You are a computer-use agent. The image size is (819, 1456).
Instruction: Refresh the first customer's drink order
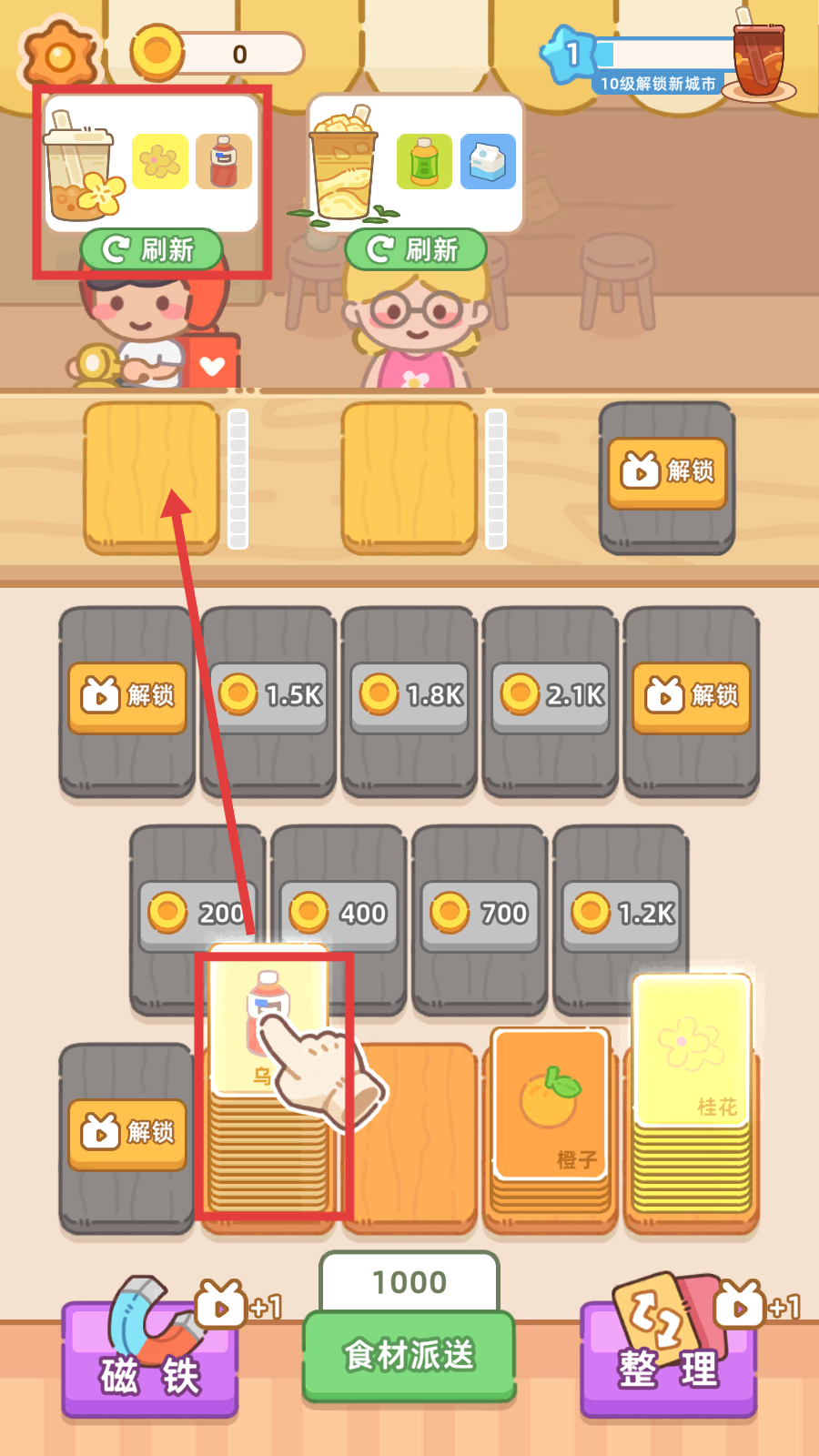pos(151,249)
